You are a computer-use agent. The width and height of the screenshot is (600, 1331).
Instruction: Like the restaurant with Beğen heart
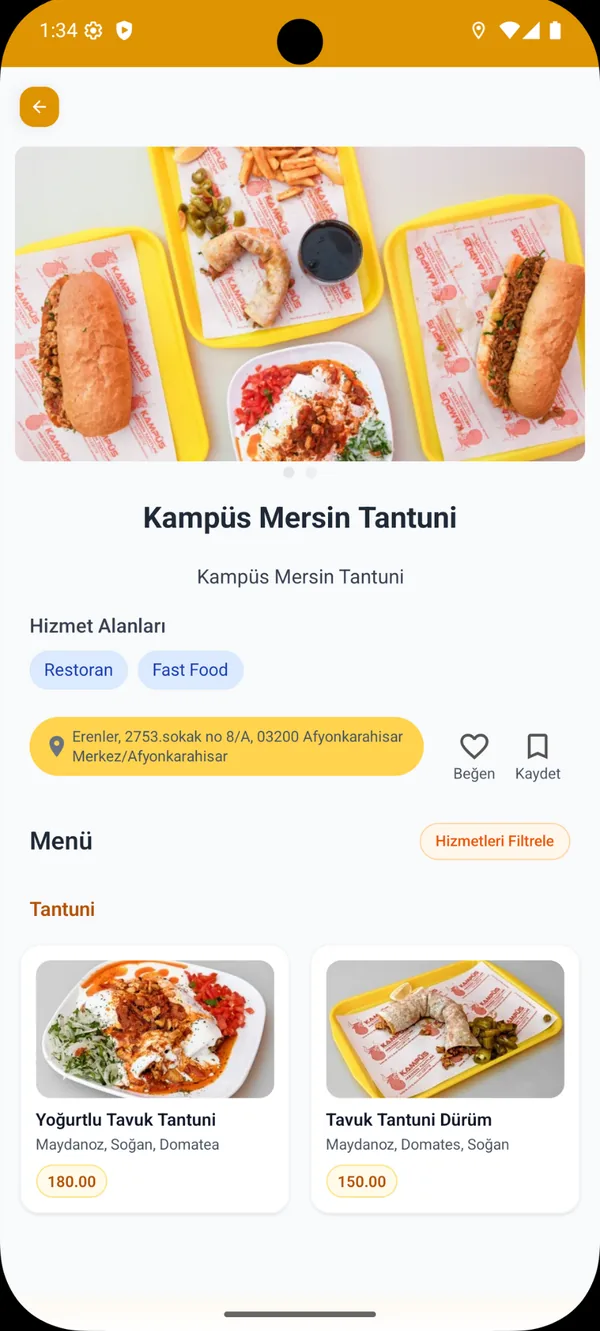click(474, 757)
